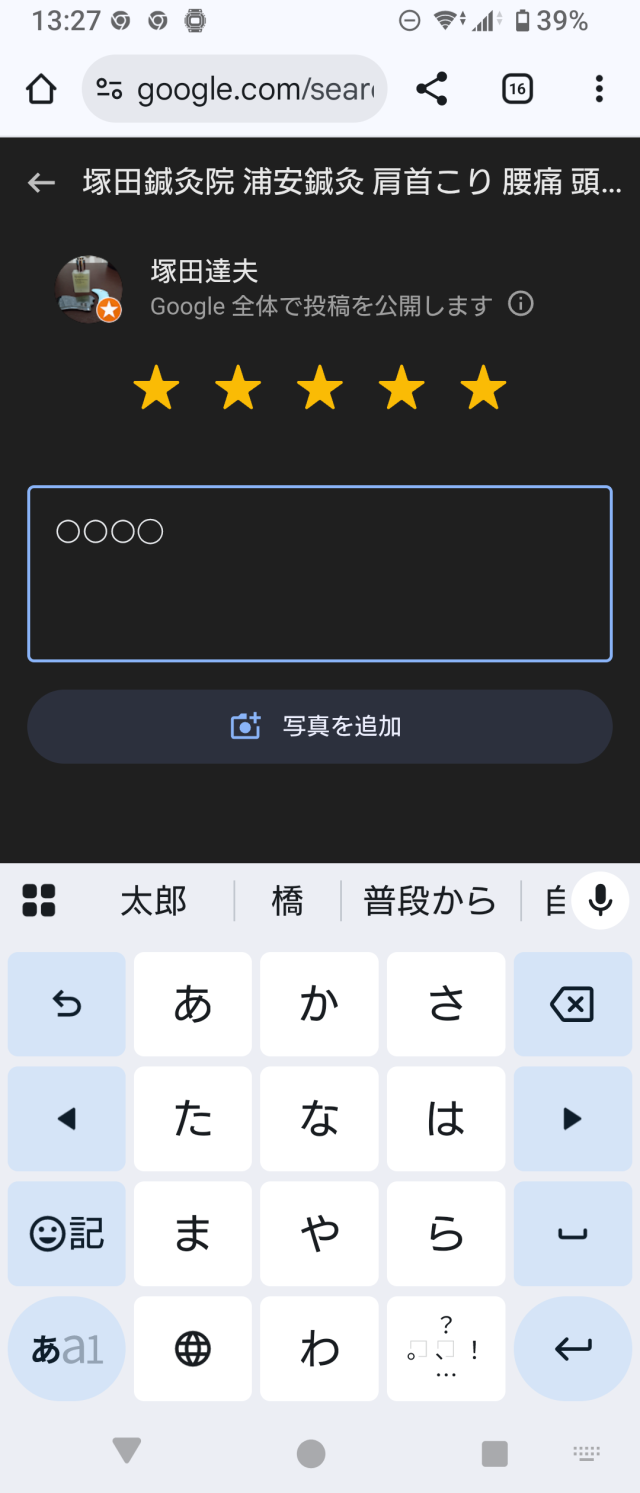Open the keyboard's four-square menu
This screenshot has height=1493, width=640.
point(39,901)
